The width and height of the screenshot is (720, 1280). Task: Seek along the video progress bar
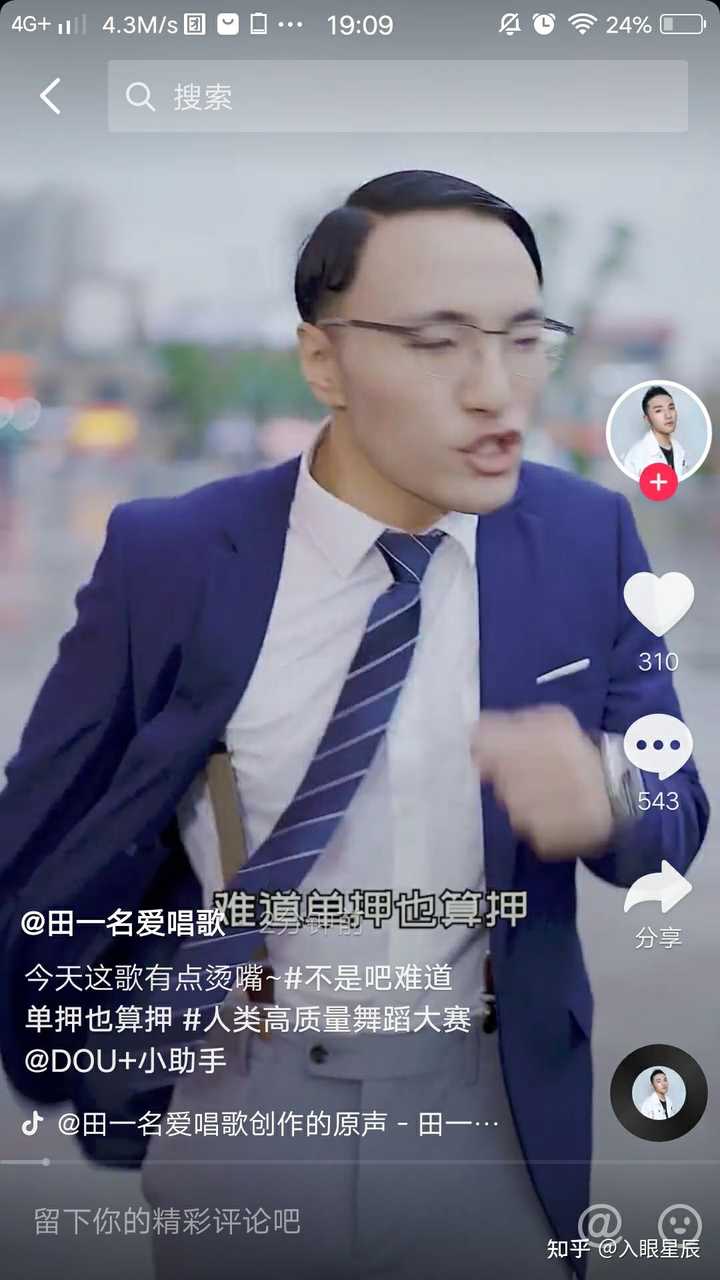[360, 1161]
